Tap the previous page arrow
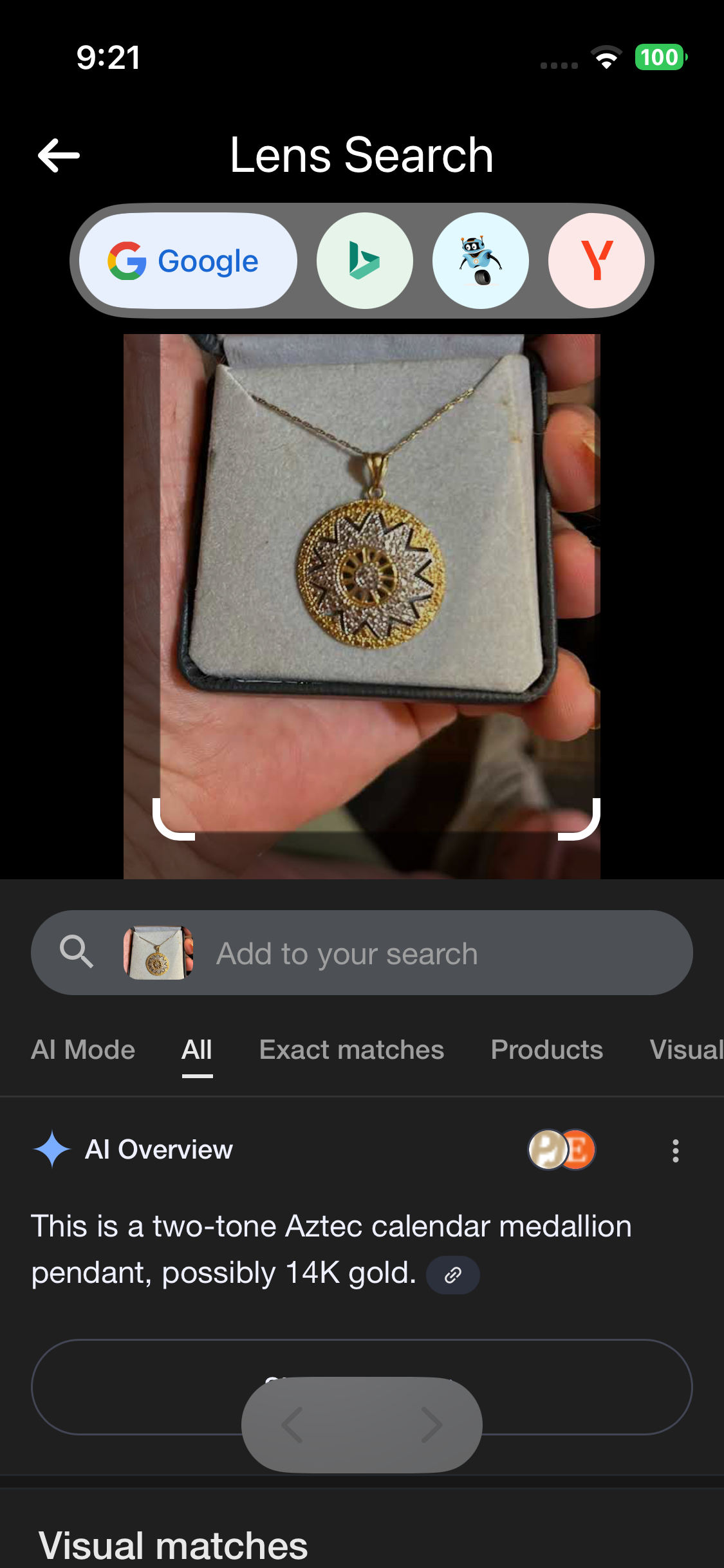Viewport: 724px width, 1568px height. tap(293, 1424)
